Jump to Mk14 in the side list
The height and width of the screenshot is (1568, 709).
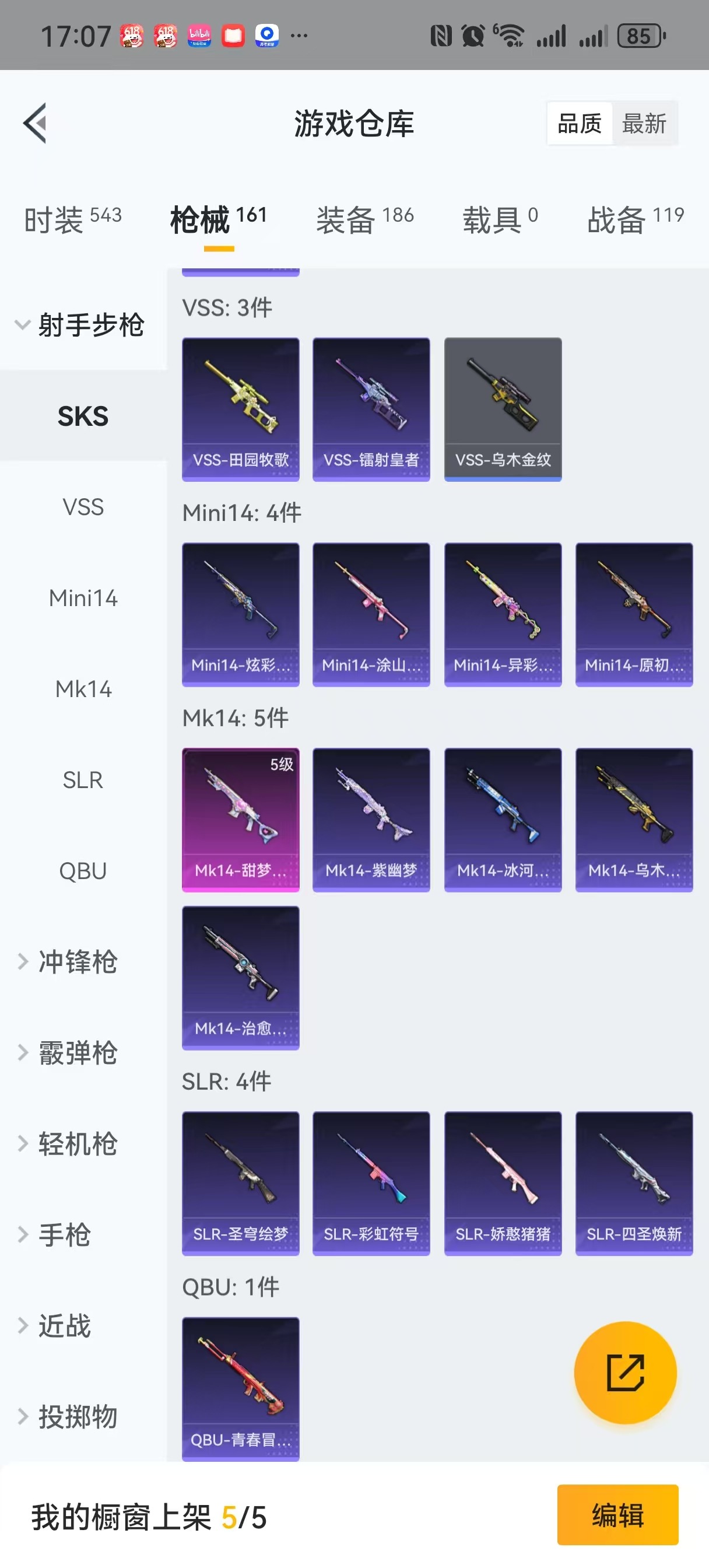coord(83,689)
